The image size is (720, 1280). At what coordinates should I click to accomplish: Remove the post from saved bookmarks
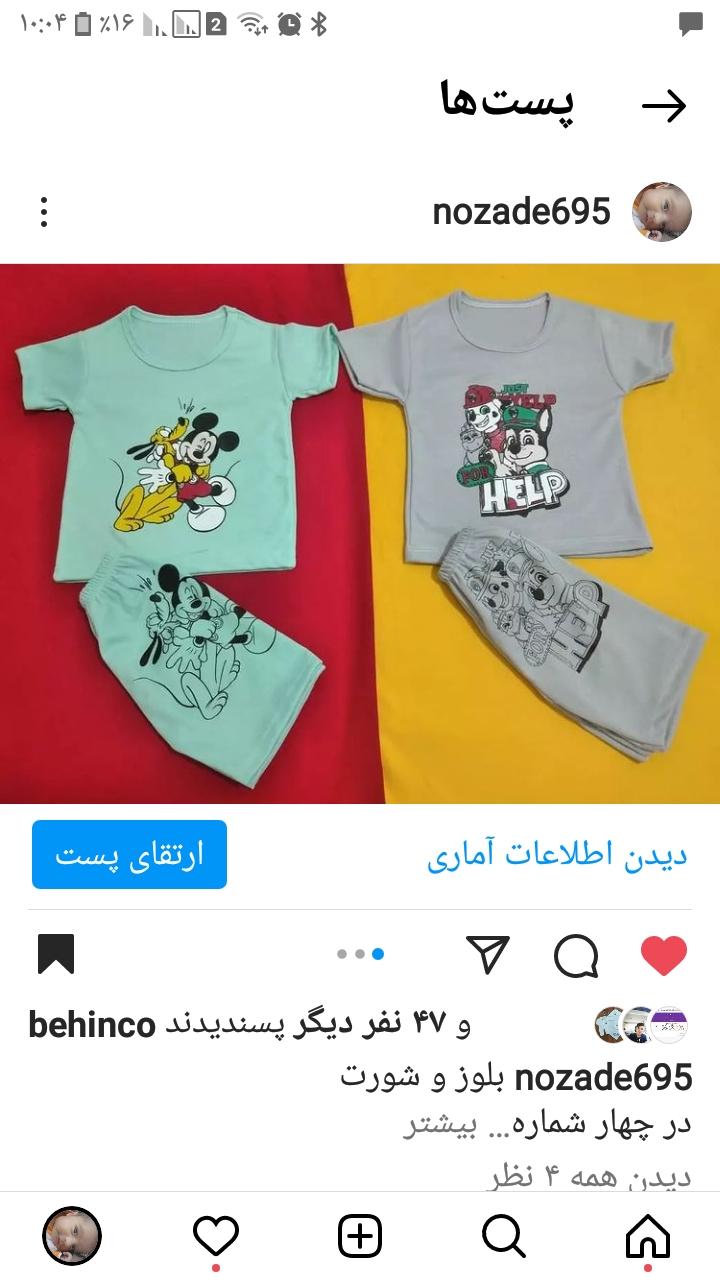click(x=56, y=954)
